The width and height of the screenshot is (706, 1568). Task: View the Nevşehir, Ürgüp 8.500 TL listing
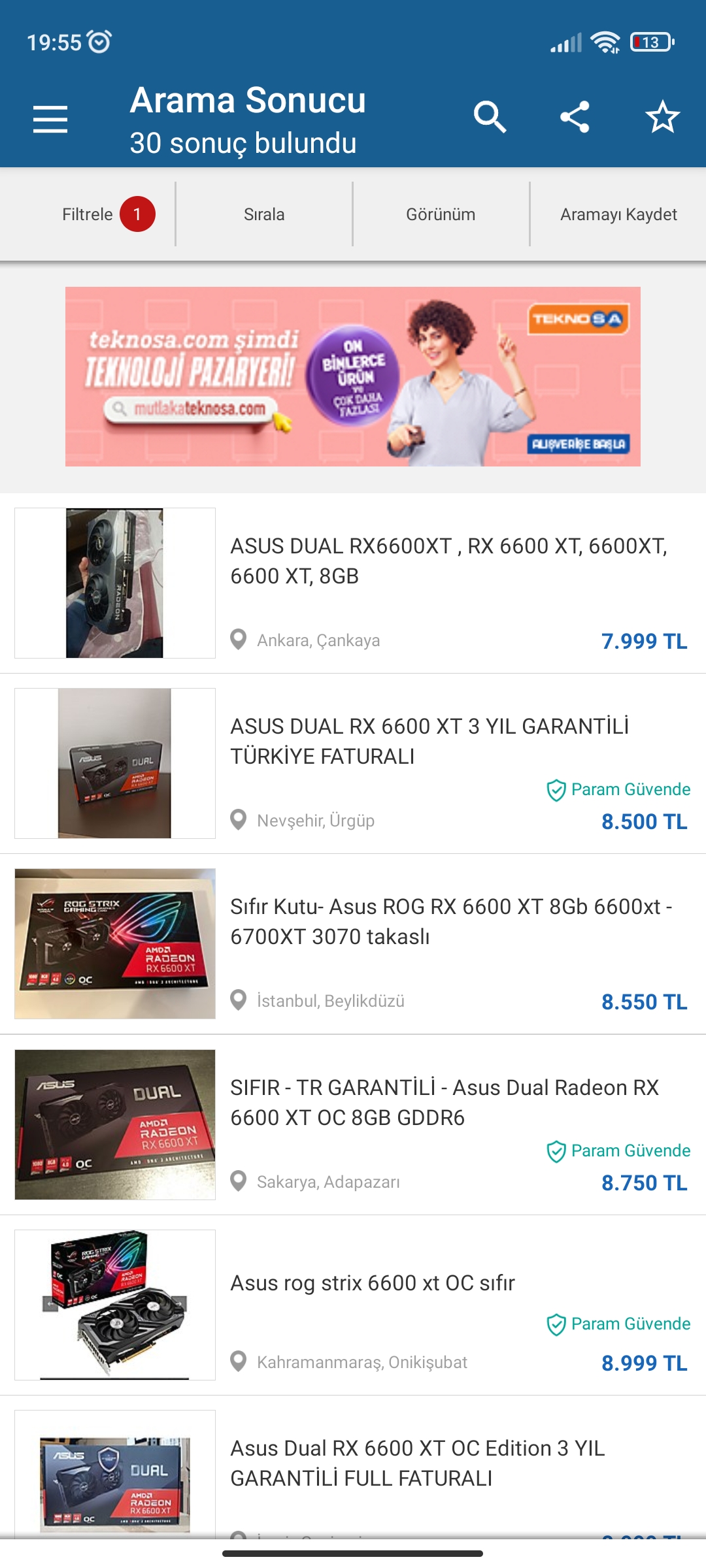tap(429, 741)
